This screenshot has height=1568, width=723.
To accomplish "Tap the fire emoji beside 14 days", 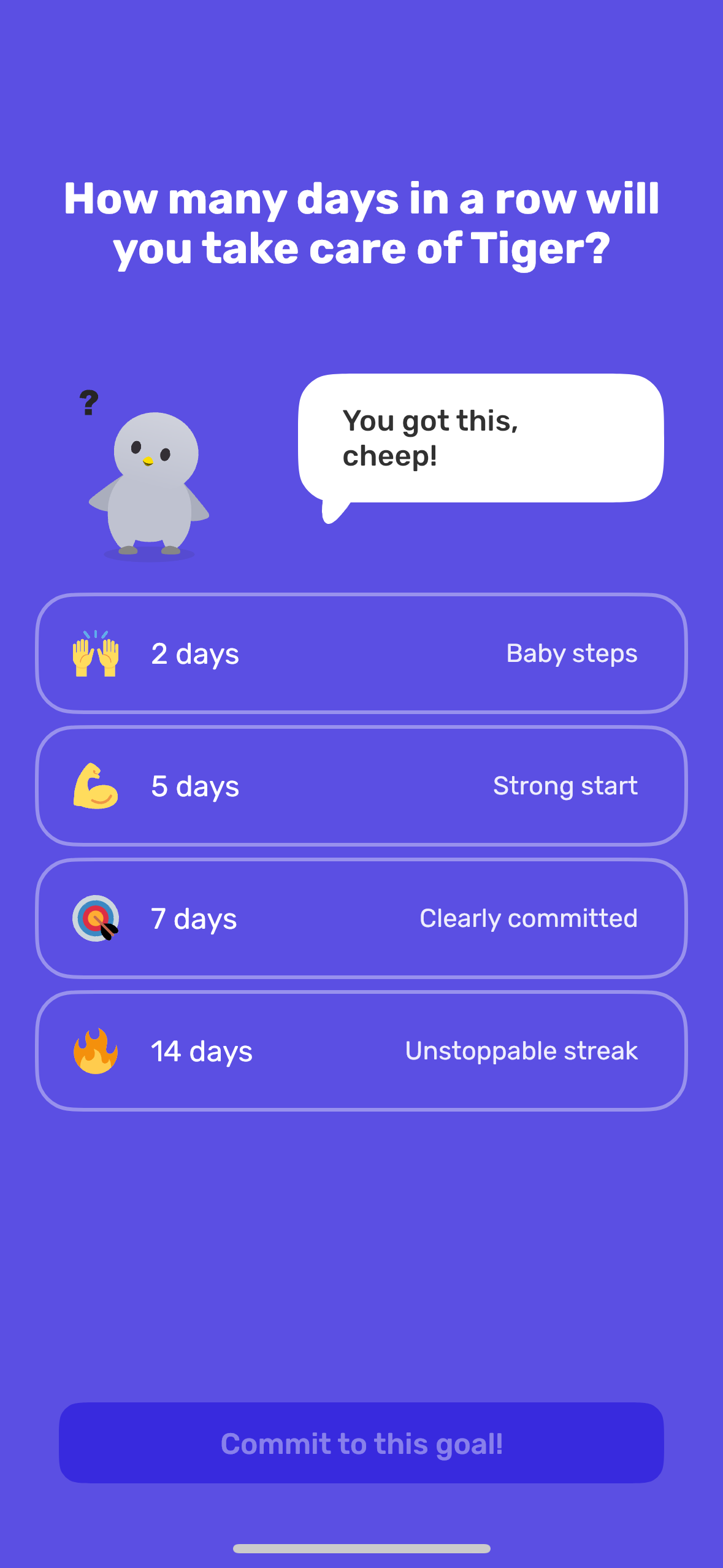I will (x=95, y=1050).
